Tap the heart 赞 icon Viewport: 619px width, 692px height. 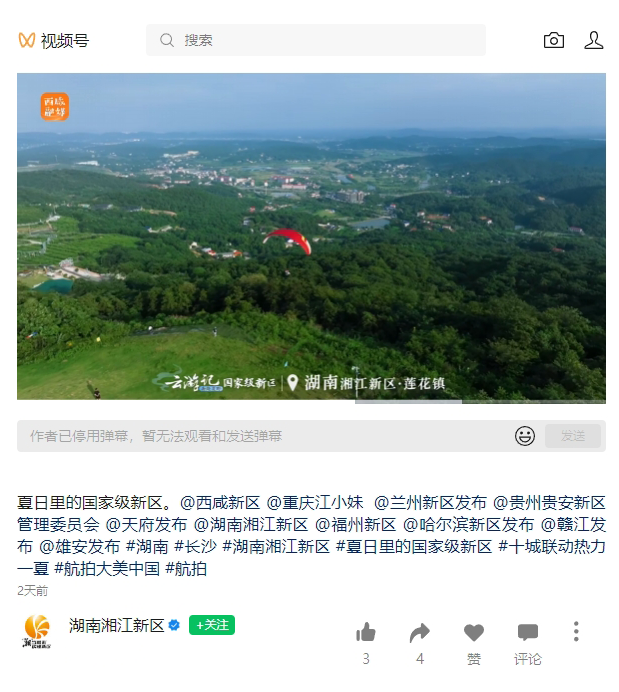[x=474, y=632]
